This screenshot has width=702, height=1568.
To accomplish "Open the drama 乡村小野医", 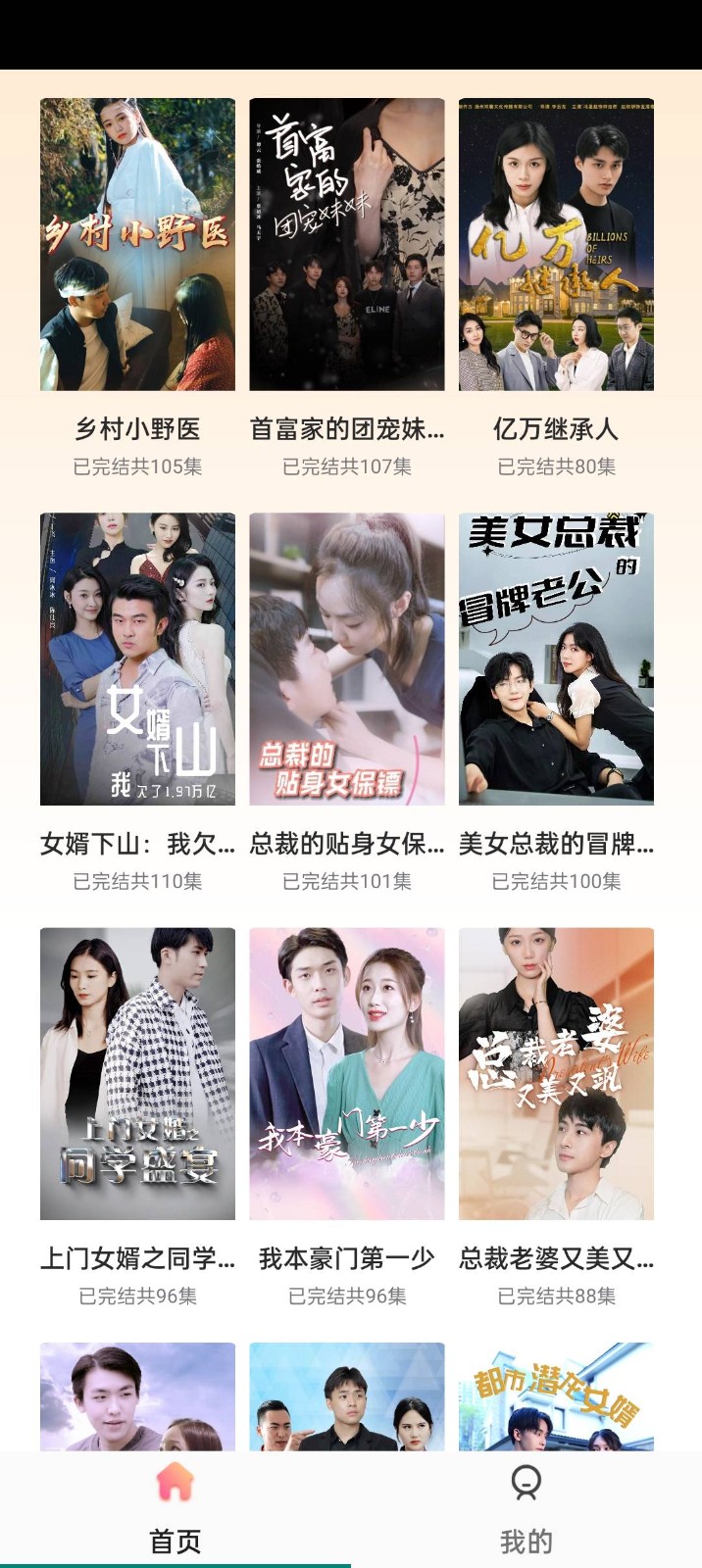I will coord(137,245).
